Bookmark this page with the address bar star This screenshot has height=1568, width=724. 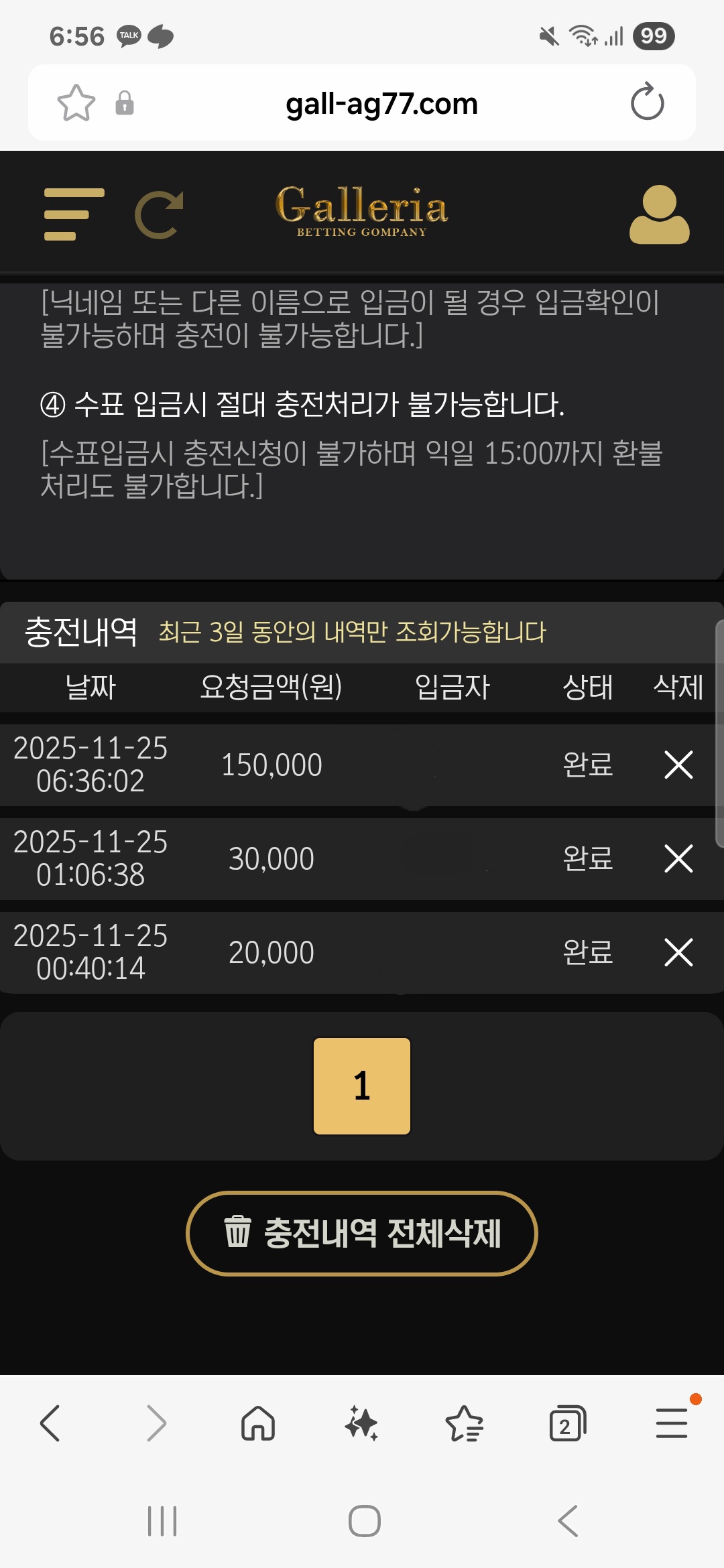(76, 103)
